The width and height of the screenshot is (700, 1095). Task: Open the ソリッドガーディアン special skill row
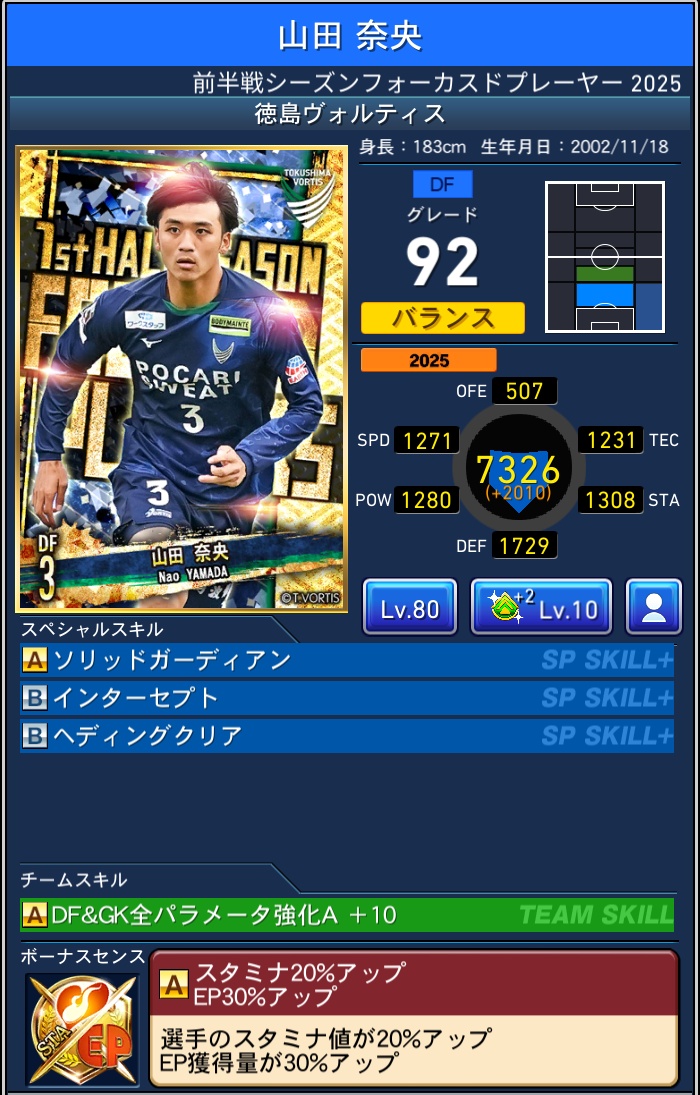click(347, 660)
